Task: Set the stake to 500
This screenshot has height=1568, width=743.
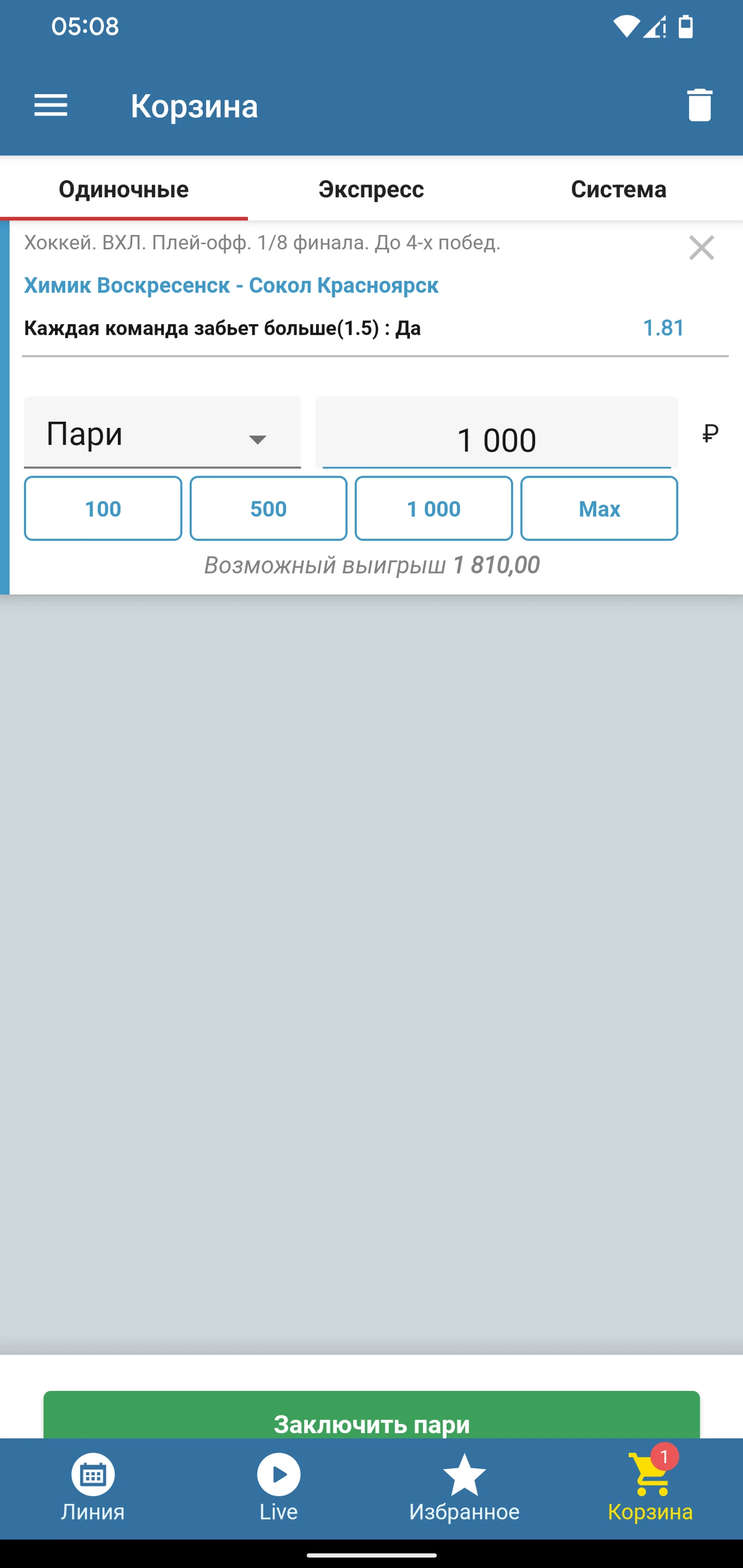Action: pyautogui.click(x=268, y=508)
